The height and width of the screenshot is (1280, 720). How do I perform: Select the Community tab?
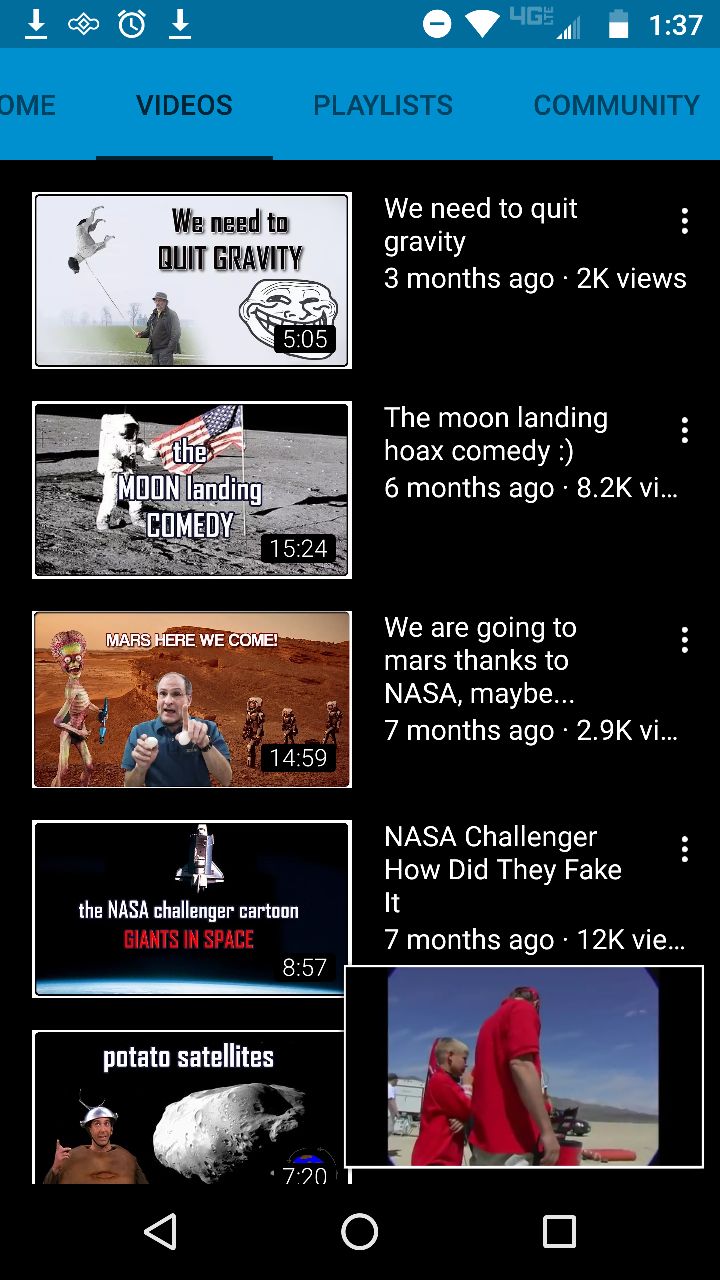click(x=616, y=105)
